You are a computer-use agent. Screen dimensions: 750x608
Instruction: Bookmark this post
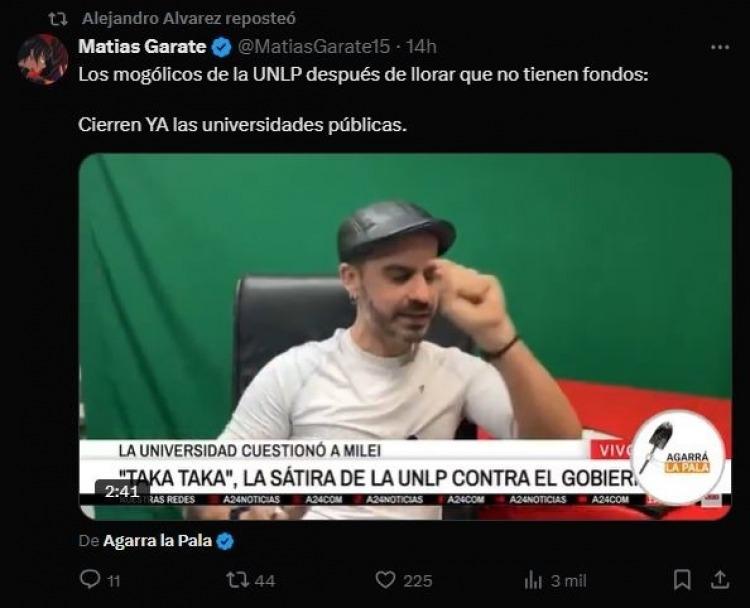click(682, 579)
